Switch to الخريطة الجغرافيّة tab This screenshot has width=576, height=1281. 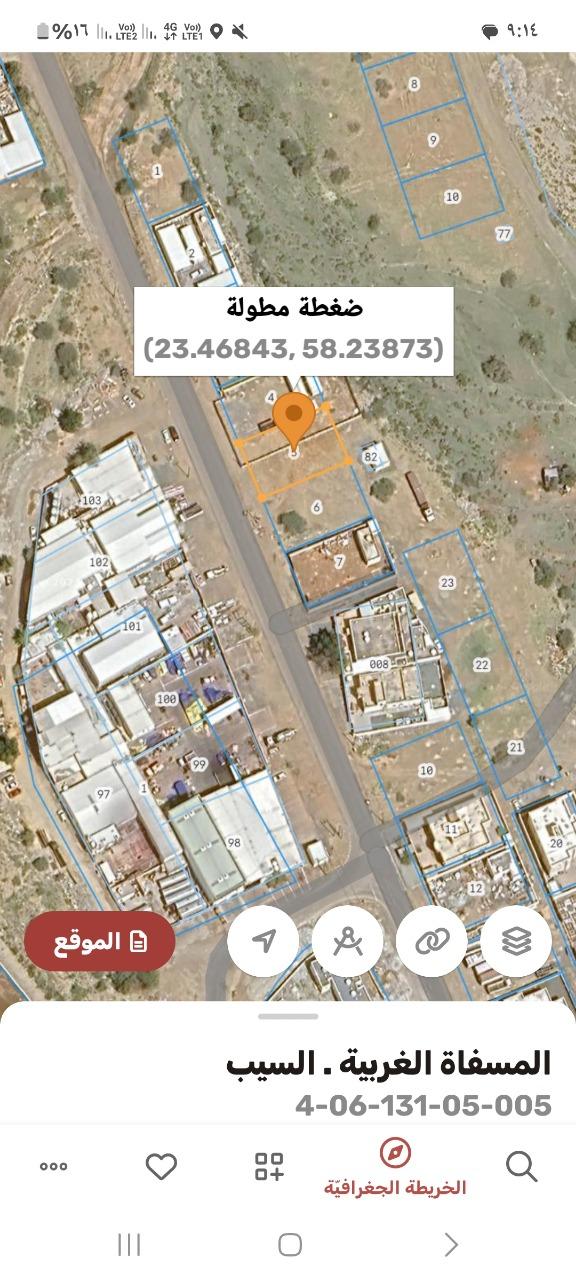point(395,1168)
